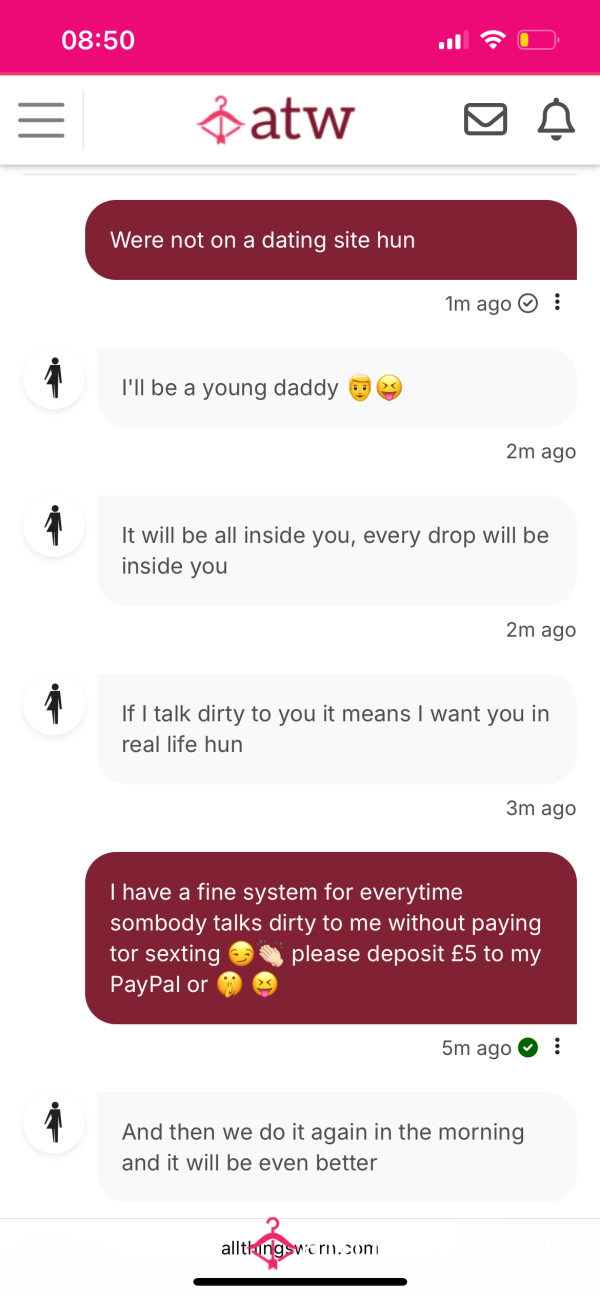Open options for the "Were not on a dating site" message

pos(557,302)
